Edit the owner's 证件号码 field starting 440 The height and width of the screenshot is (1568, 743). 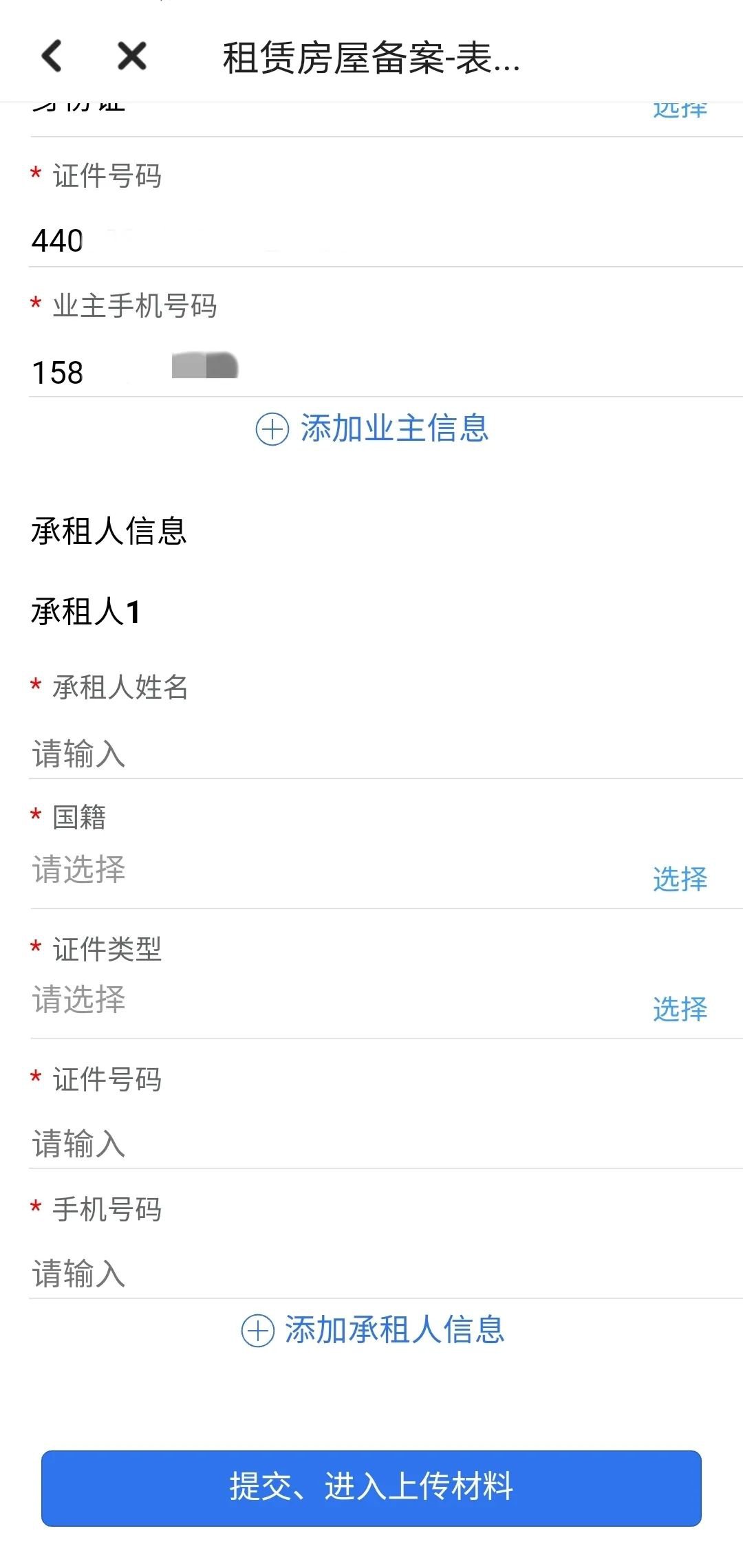pos(371,241)
